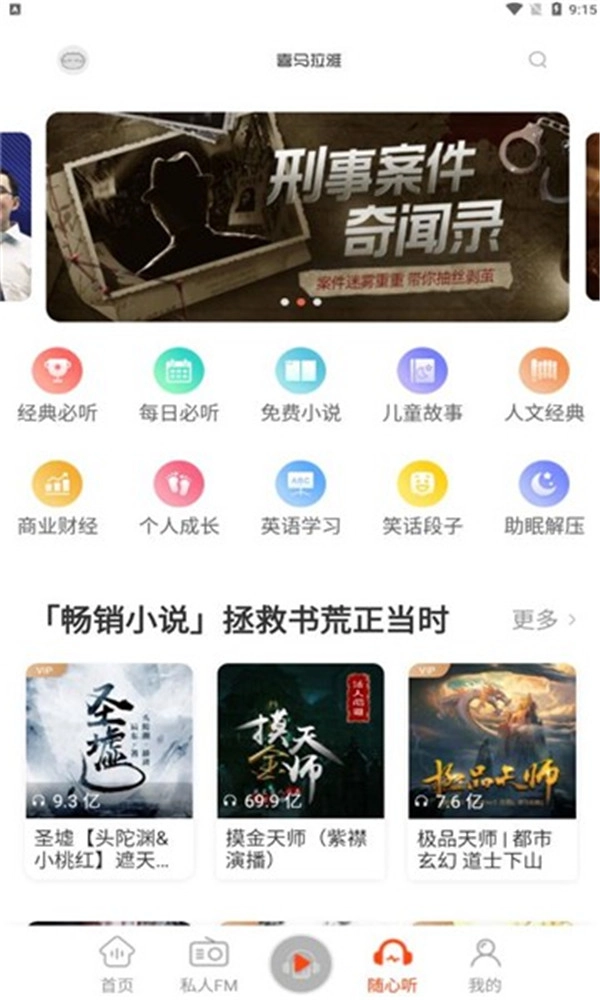Switch to the 私人FM tab

point(209,966)
